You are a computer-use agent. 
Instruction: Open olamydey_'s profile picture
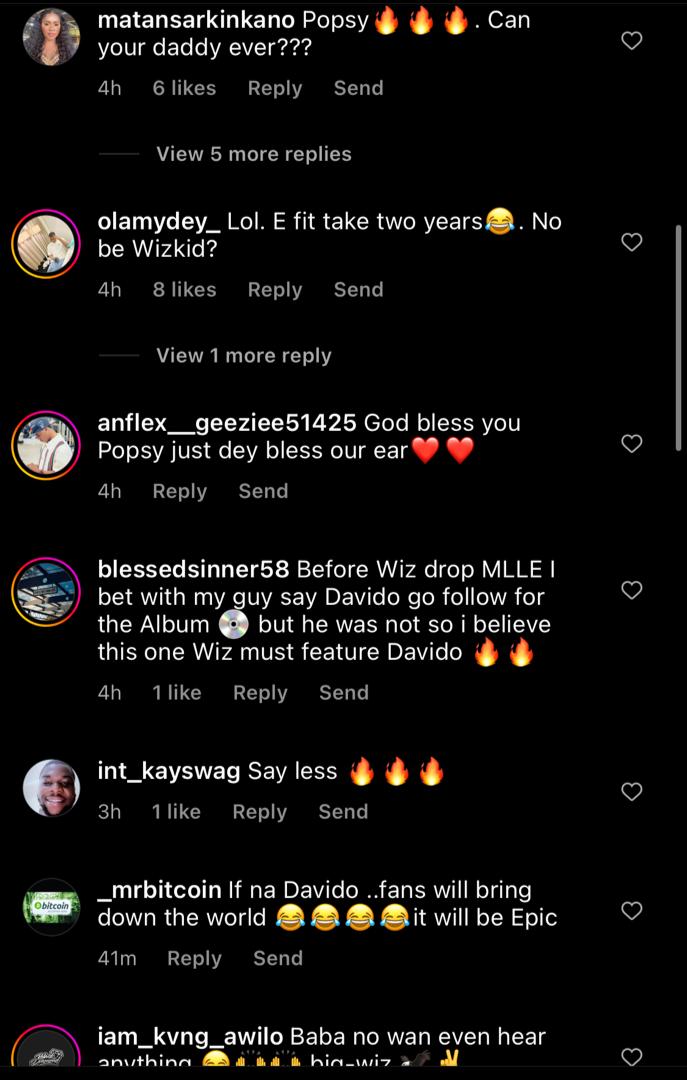[x=46, y=243]
